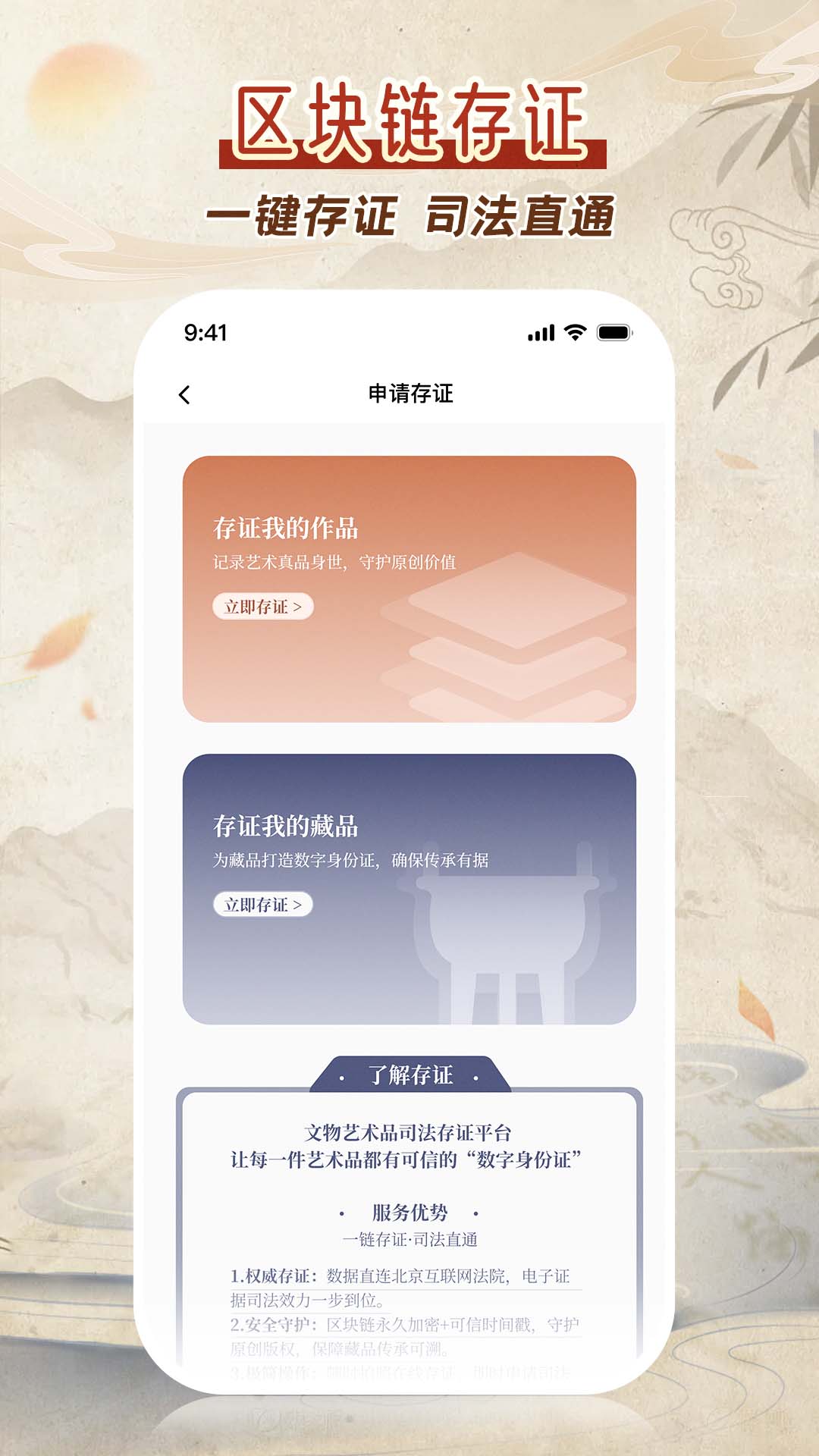The image size is (819, 1456).
Task: Tap the Wi-Fi icon in the status bar
Action: [576, 331]
